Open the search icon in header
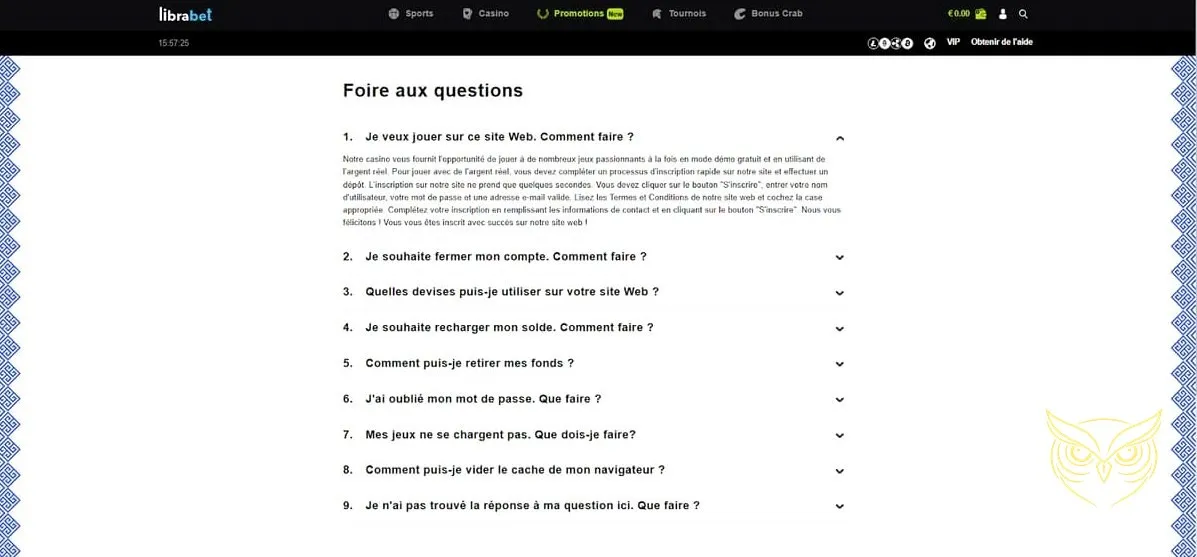The width and height of the screenshot is (1197, 557). click(1023, 14)
